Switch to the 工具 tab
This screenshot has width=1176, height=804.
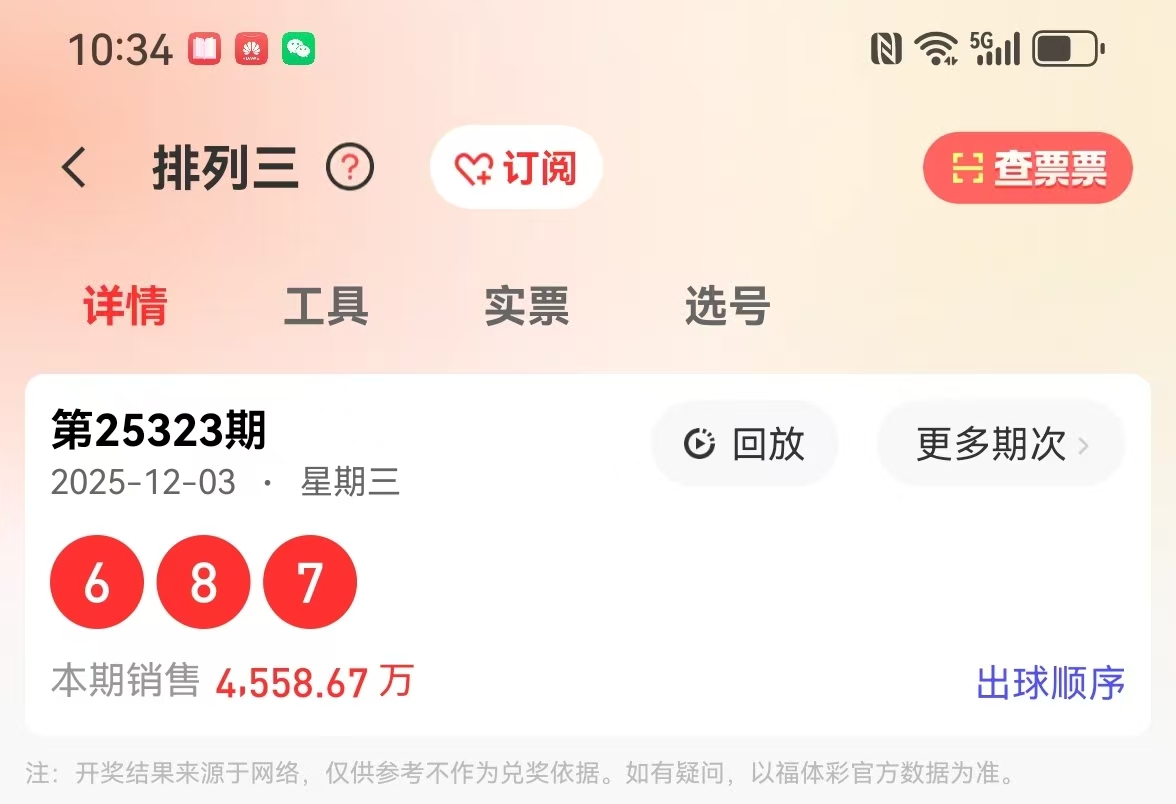pyautogui.click(x=326, y=307)
